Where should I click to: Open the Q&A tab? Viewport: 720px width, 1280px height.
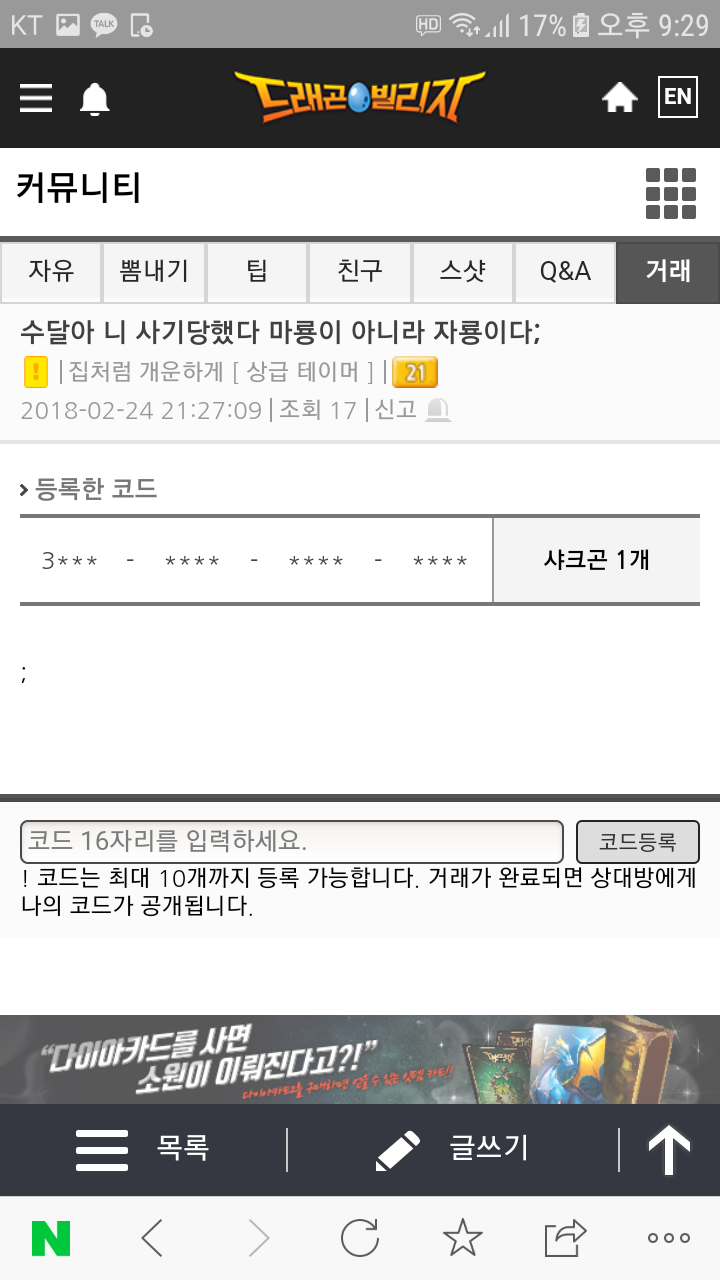tap(565, 271)
